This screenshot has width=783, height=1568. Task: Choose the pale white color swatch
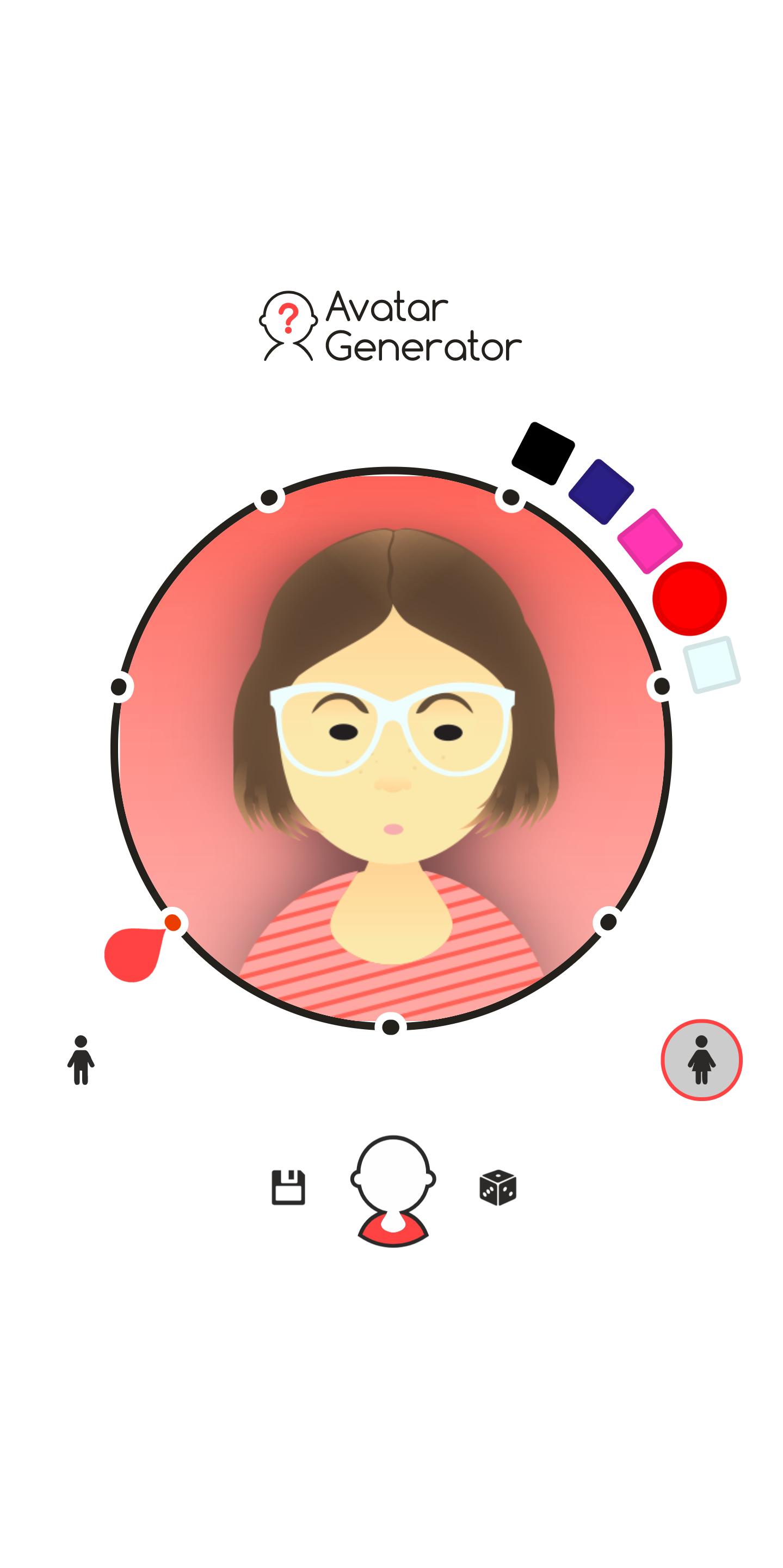coord(711,664)
